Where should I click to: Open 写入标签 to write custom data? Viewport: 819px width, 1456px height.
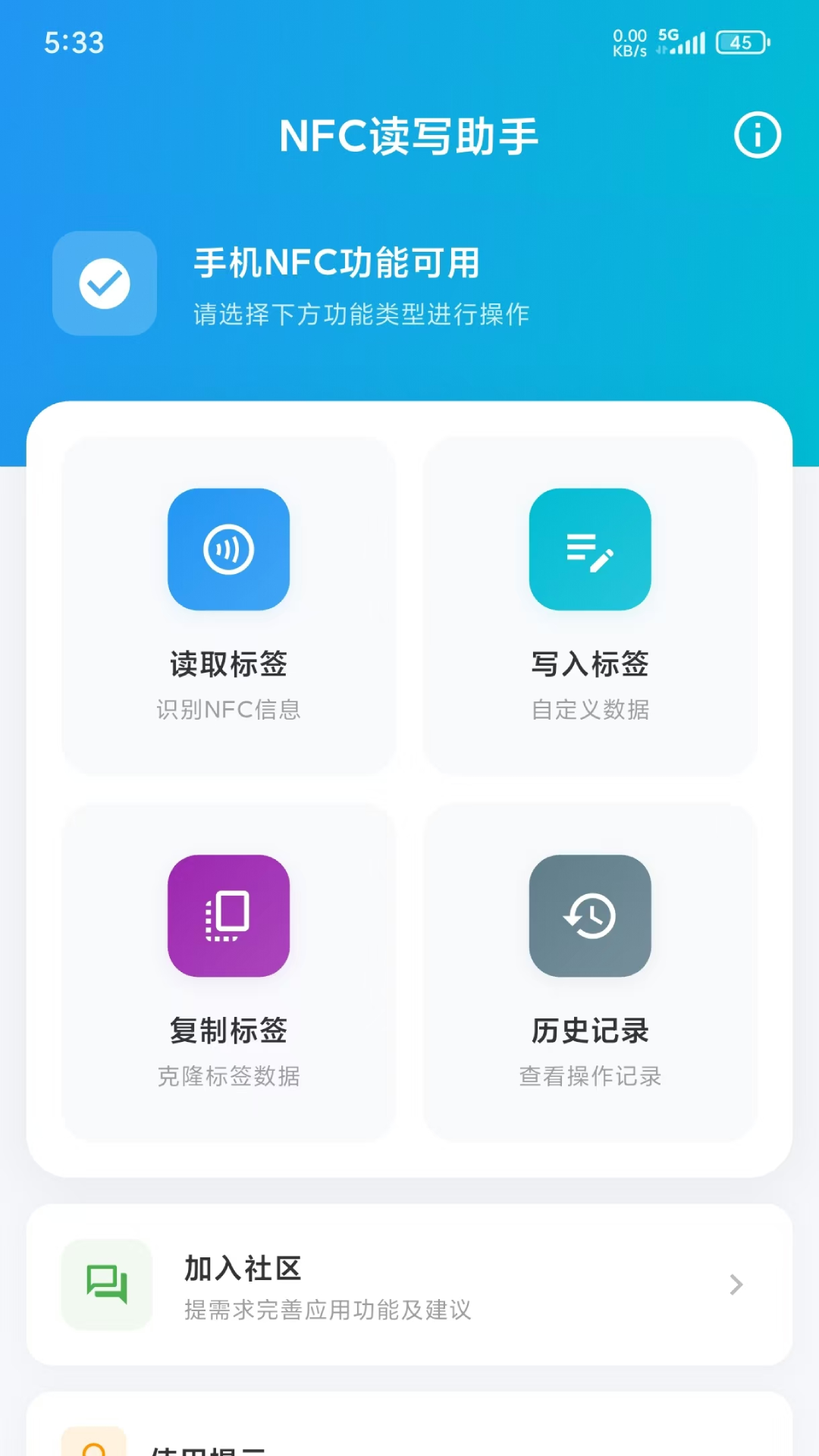click(591, 664)
